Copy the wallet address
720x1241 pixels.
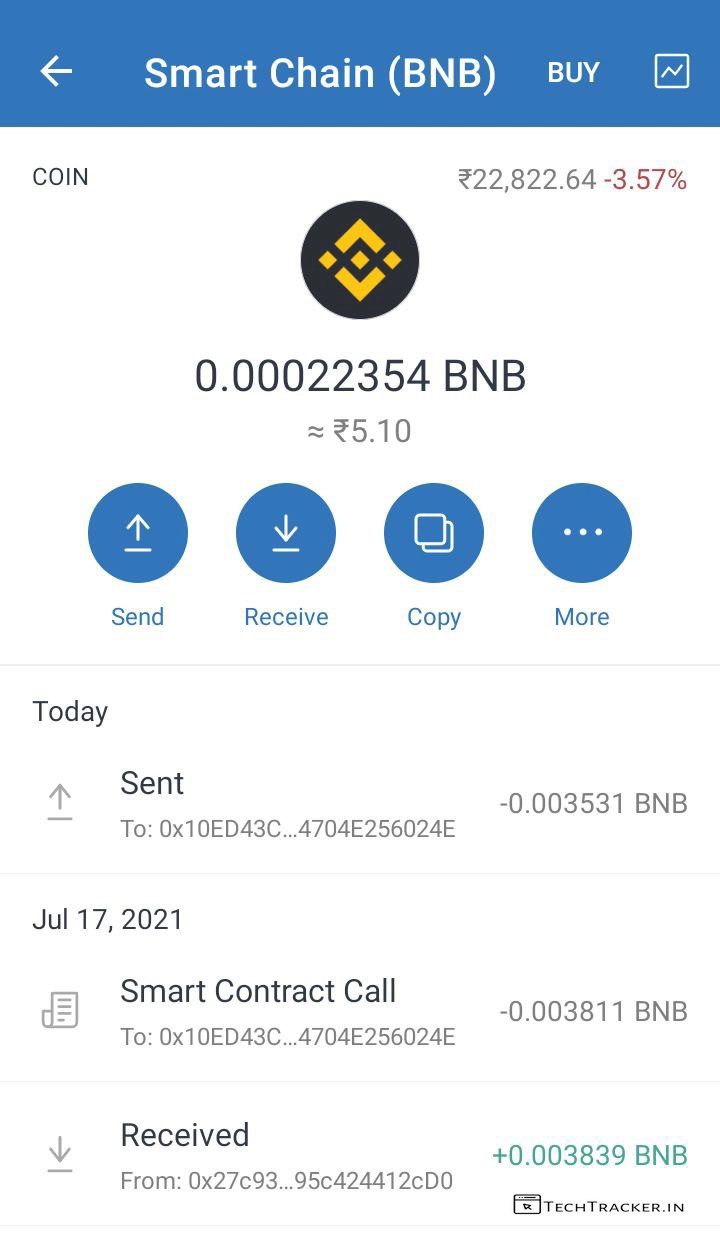pos(434,533)
